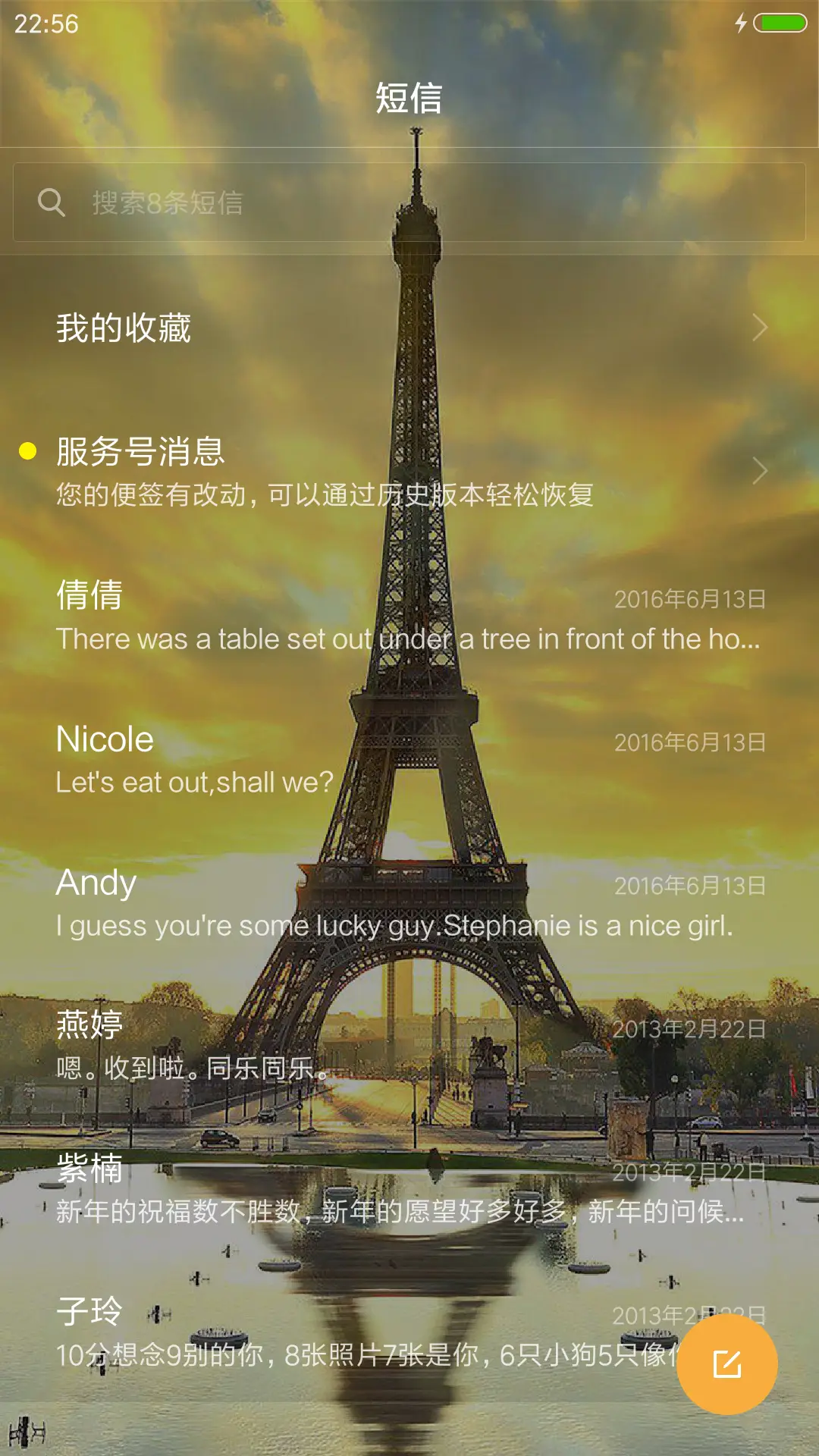The height and width of the screenshot is (1456, 819).
Task: Switch to 我的收藏 section
Action: click(x=125, y=328)
